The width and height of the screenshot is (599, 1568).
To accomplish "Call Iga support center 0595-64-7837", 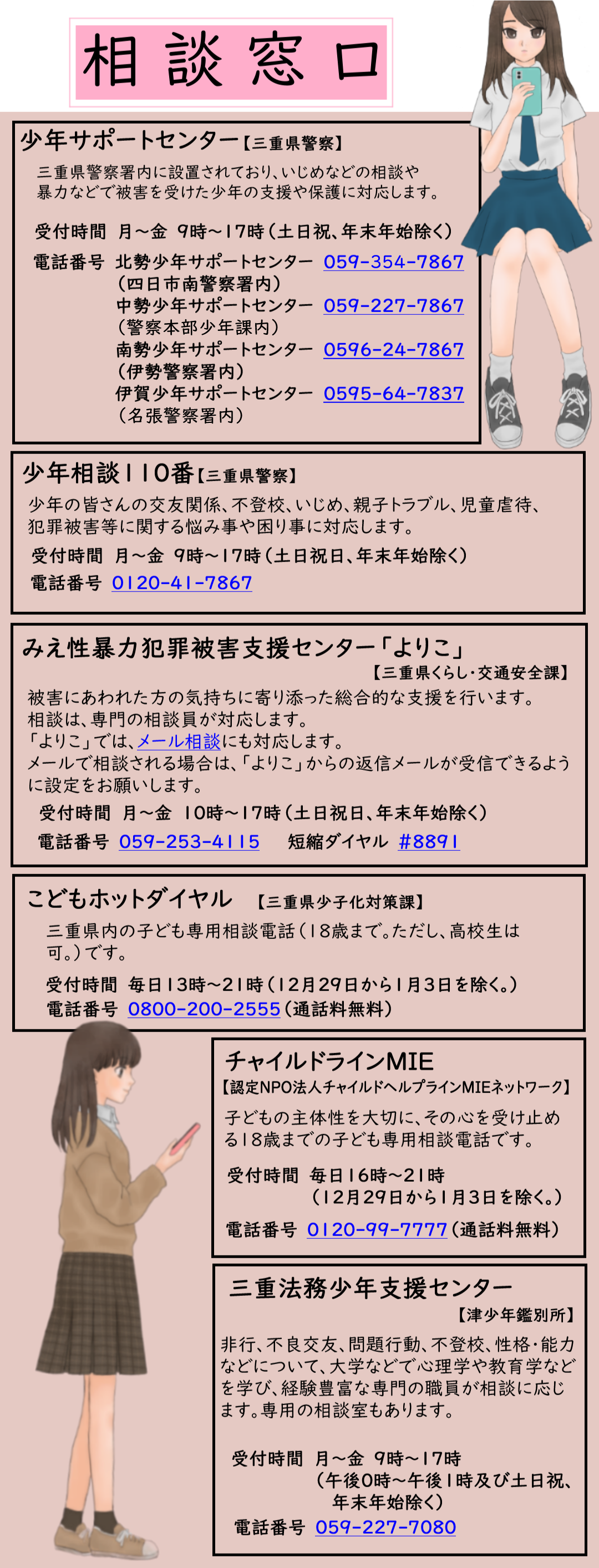I will point(393,393).
